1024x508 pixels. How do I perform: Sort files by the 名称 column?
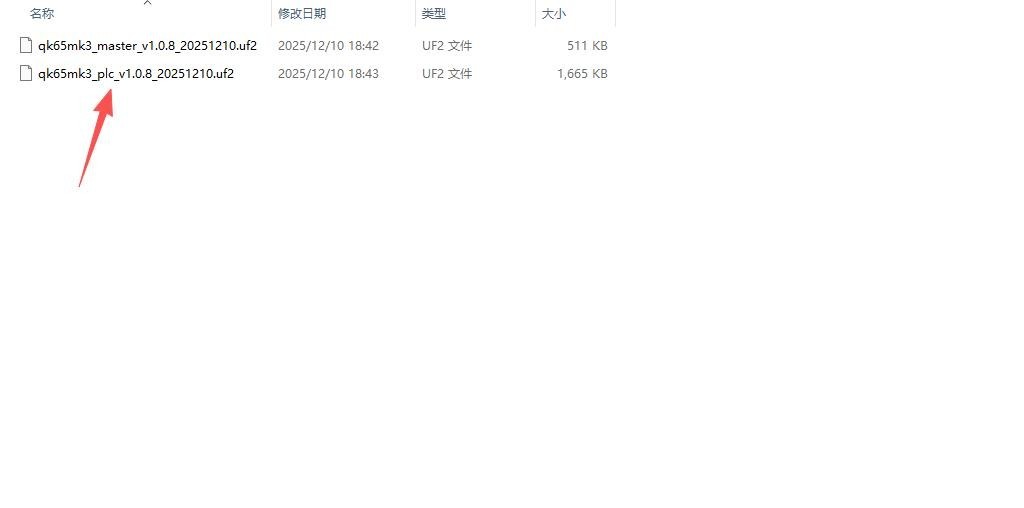point(42,14)
